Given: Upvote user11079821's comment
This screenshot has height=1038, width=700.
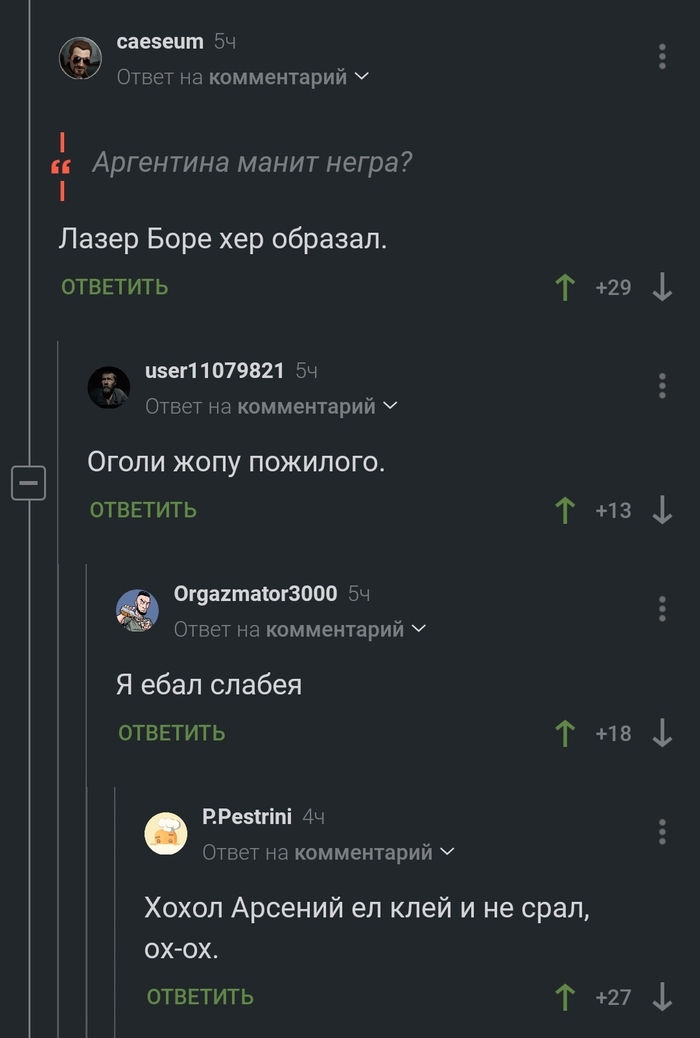Looking at the screenshot, I should (565, 511).
